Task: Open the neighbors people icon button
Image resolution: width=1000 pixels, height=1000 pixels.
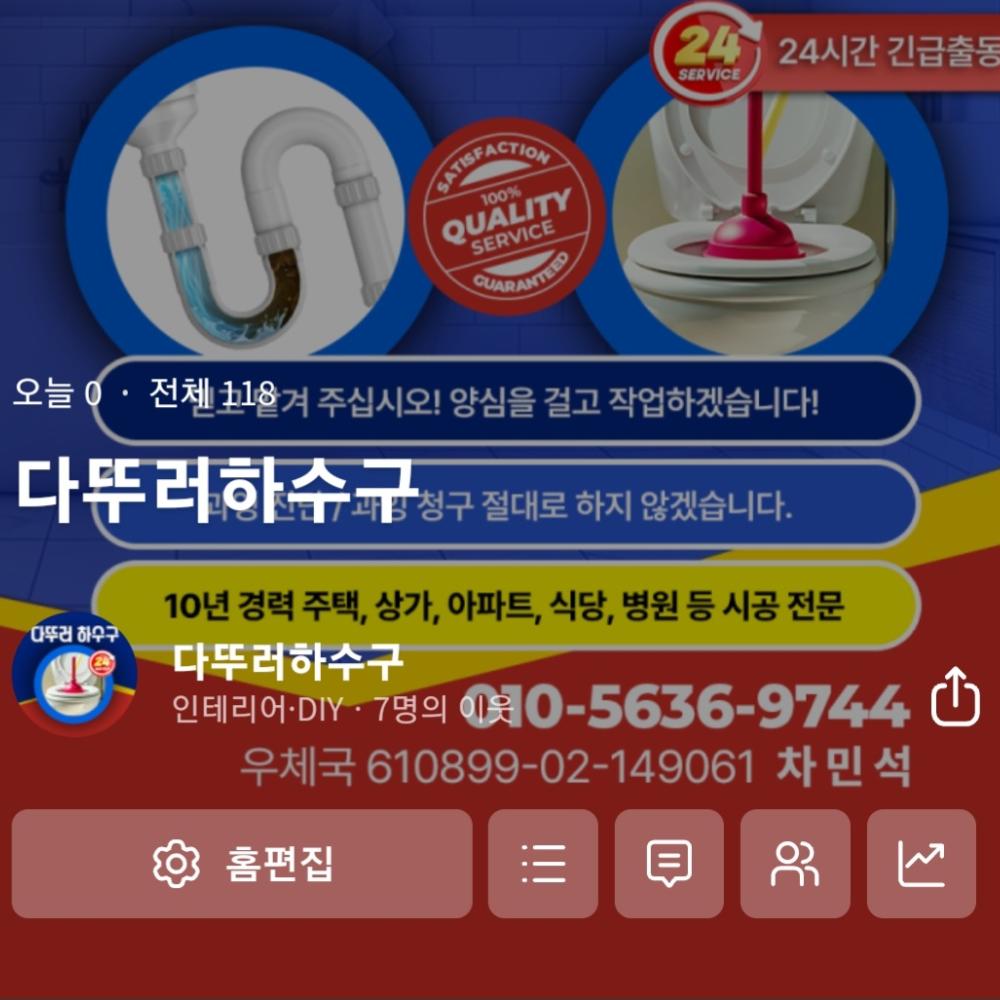Action: click(795, 864)
